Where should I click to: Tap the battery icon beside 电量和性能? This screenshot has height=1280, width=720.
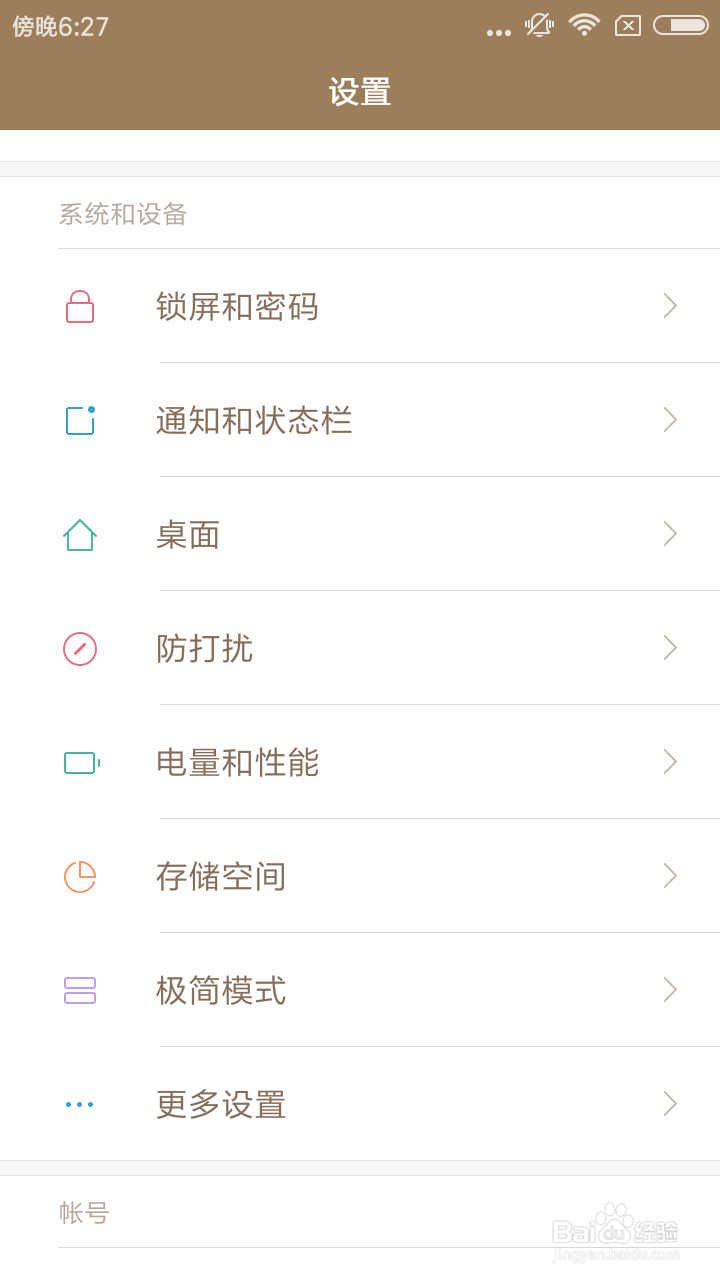(79, 763)
